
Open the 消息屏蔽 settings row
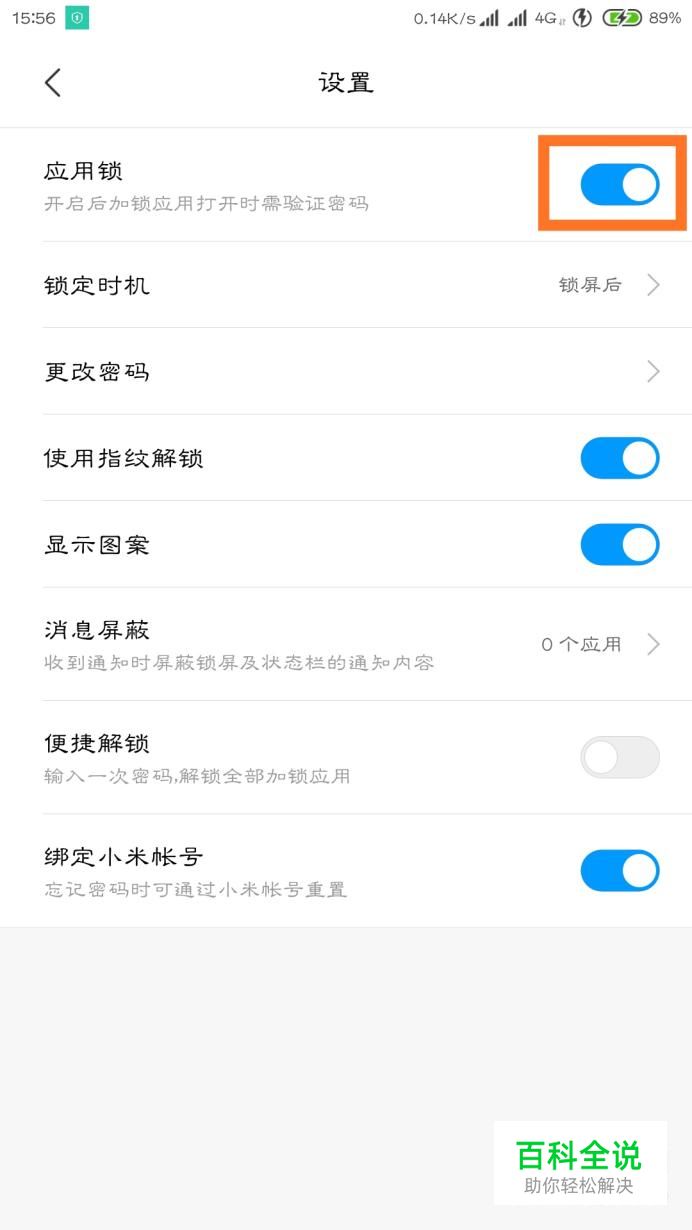pos(346,644)
